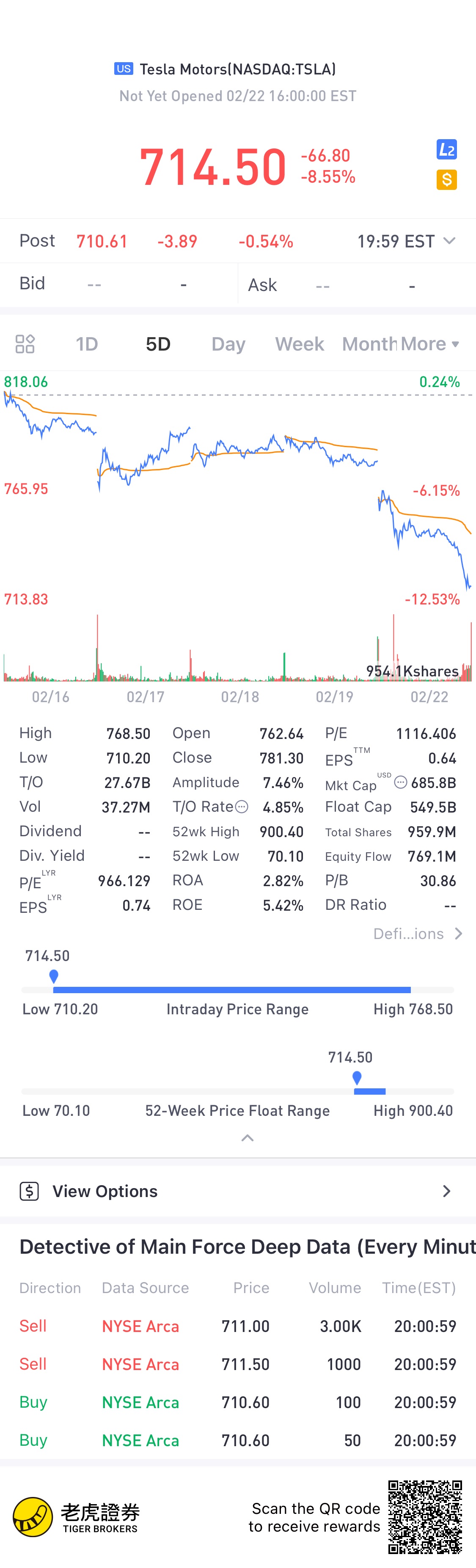This screenshot has height=1568, width=476.
Task: Open the Definitions link
Action: point(418,934)
